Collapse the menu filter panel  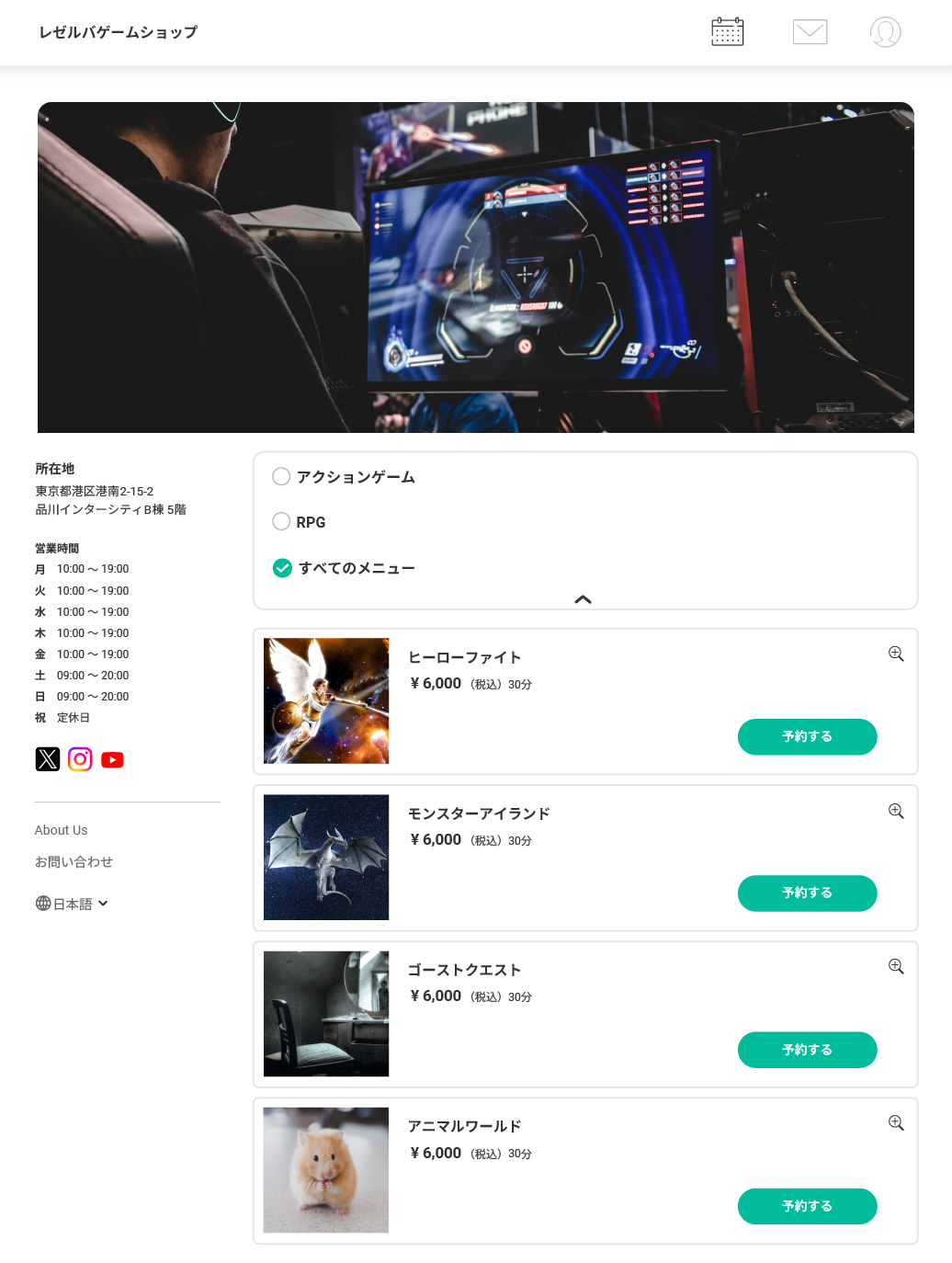(x=583, y=599)
